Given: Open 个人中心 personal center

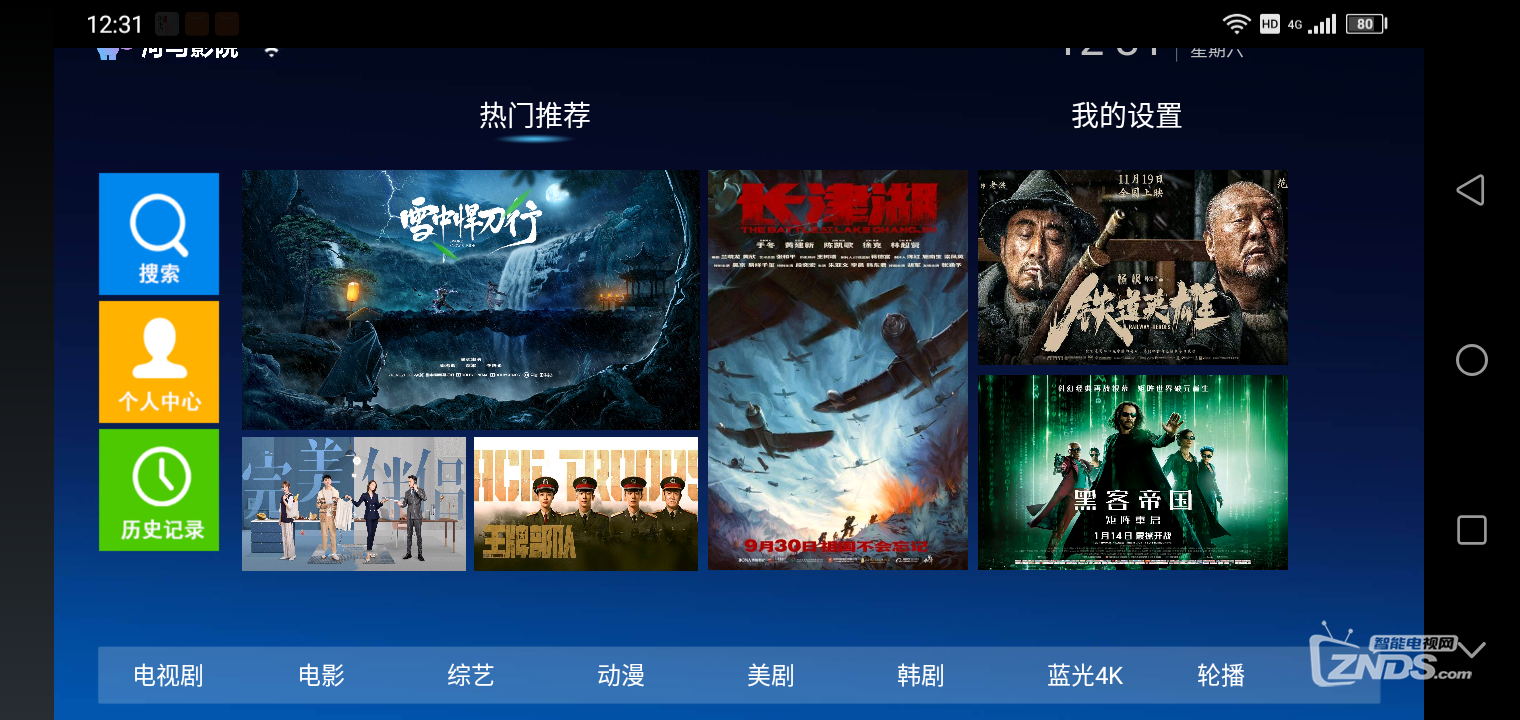Looking at the screenshot, I should 158,362.
